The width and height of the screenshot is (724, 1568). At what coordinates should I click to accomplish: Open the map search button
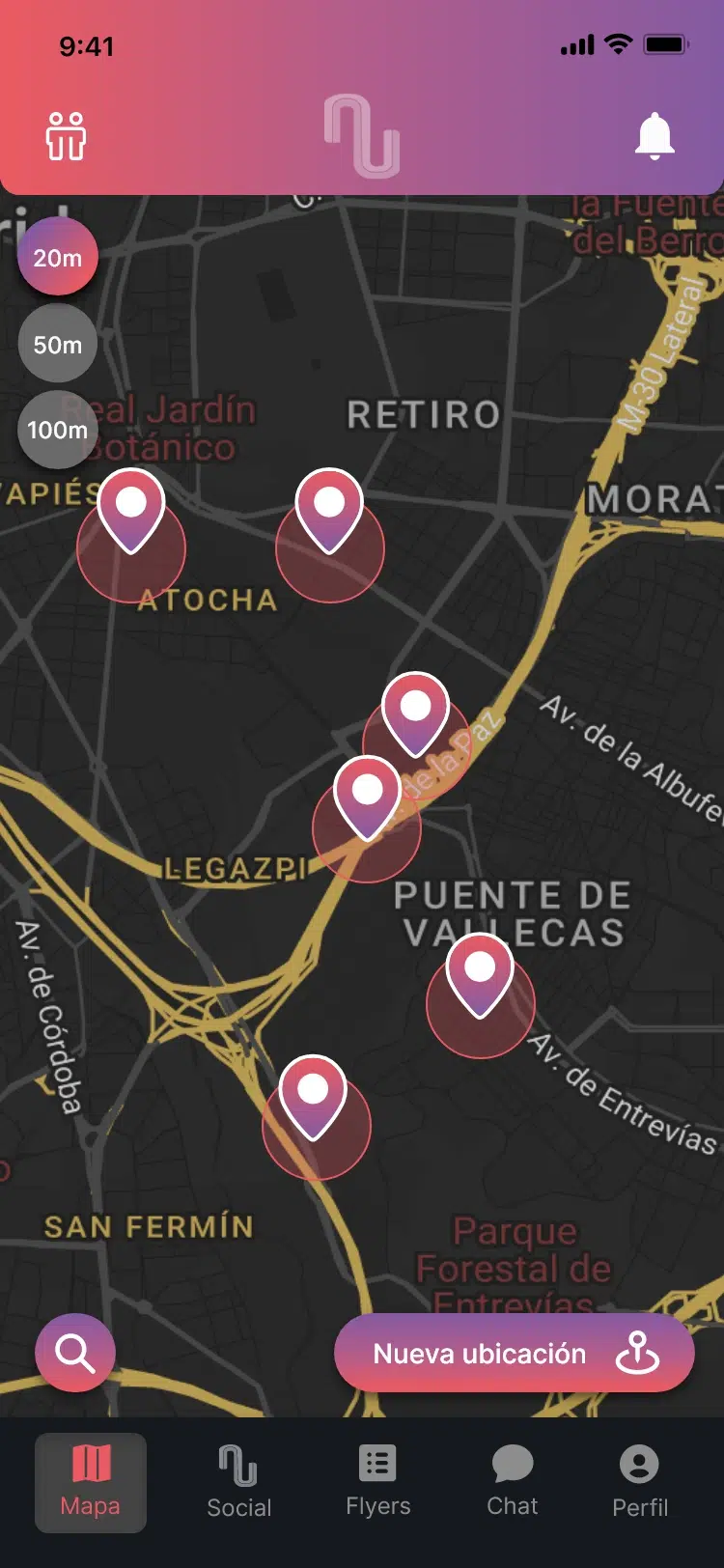pos(75,1353)
